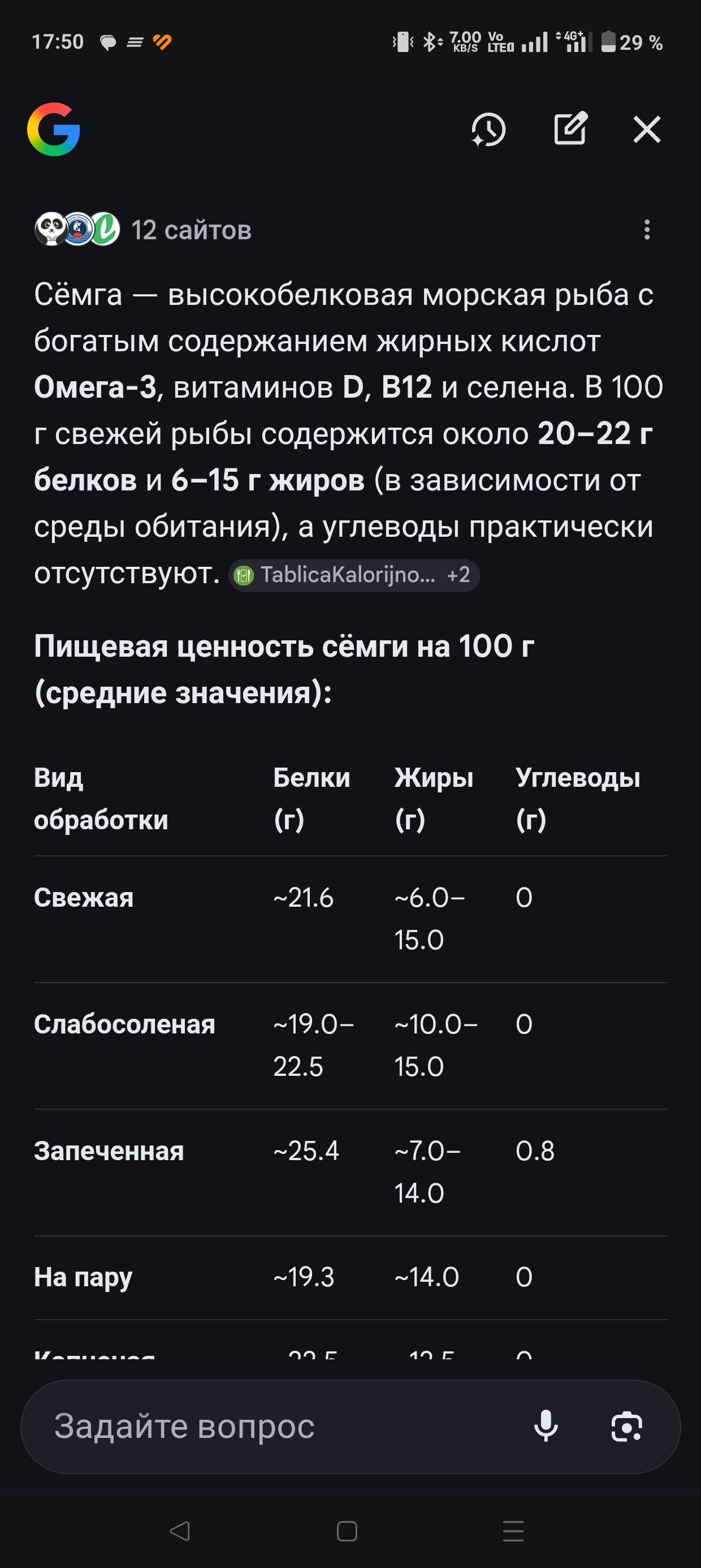Open the three-dot overflow menu
Screen dimensions: 701x1568
click(x=647, y=230)
